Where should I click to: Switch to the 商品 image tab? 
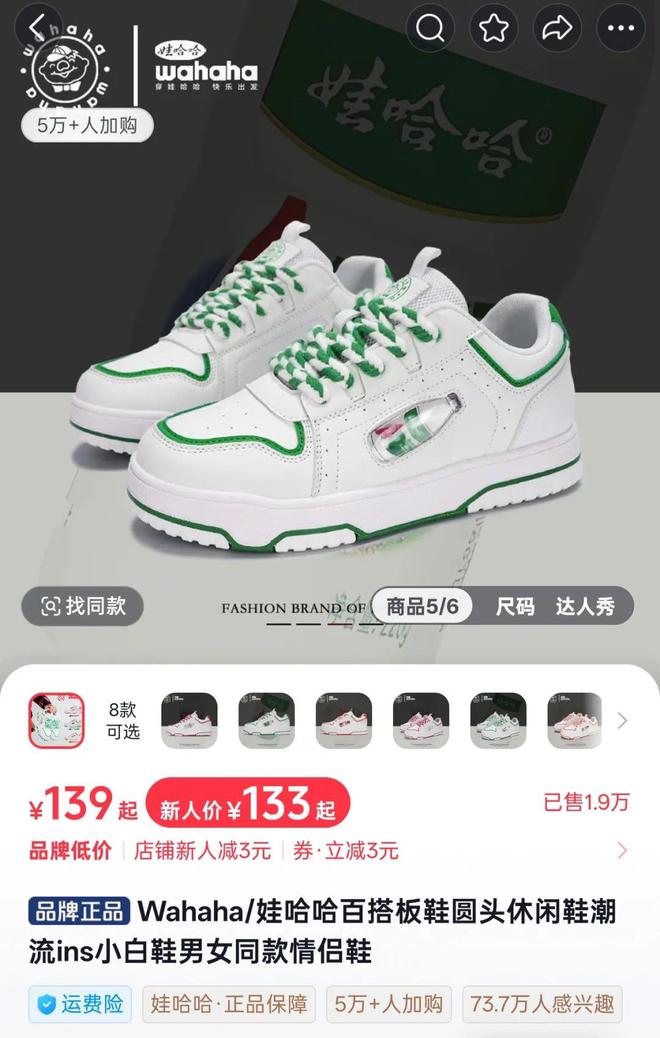(x=421, y=606)
